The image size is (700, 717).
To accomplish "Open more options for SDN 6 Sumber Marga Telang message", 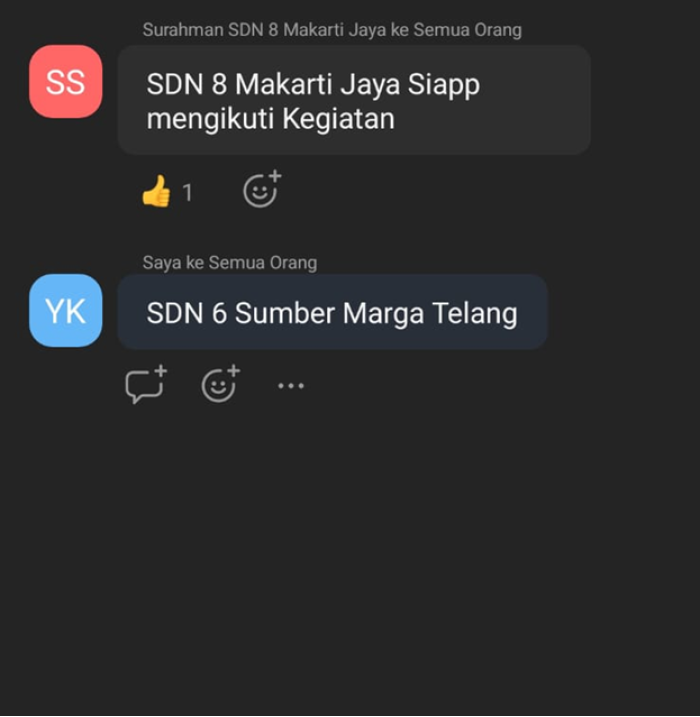I will pos(291,386).
